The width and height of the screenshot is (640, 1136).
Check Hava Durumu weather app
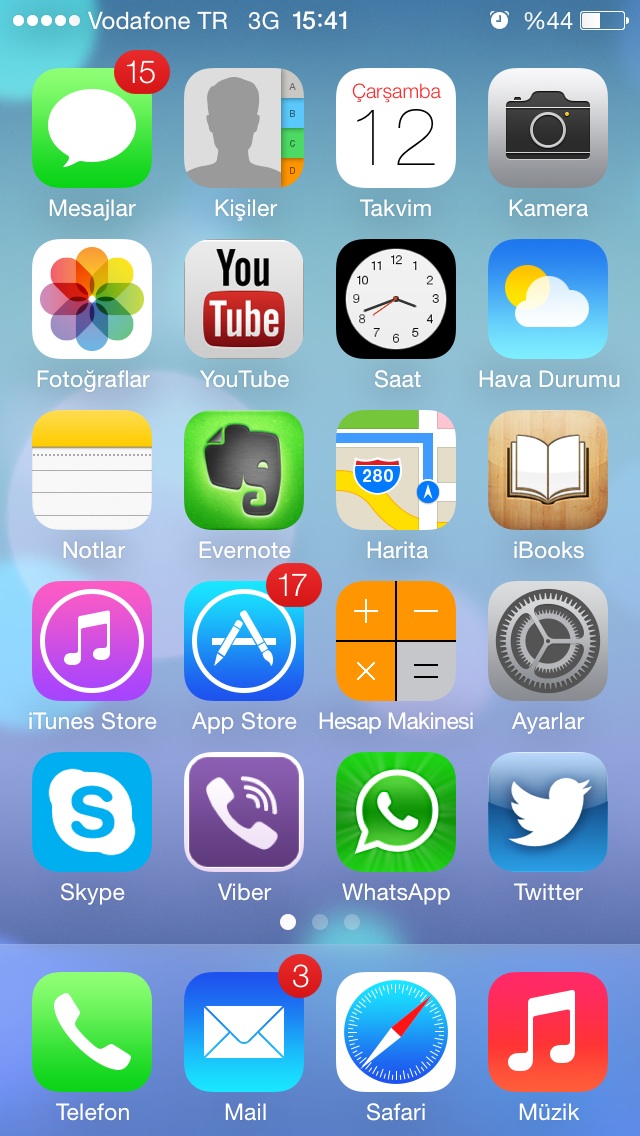click(548, 299)
